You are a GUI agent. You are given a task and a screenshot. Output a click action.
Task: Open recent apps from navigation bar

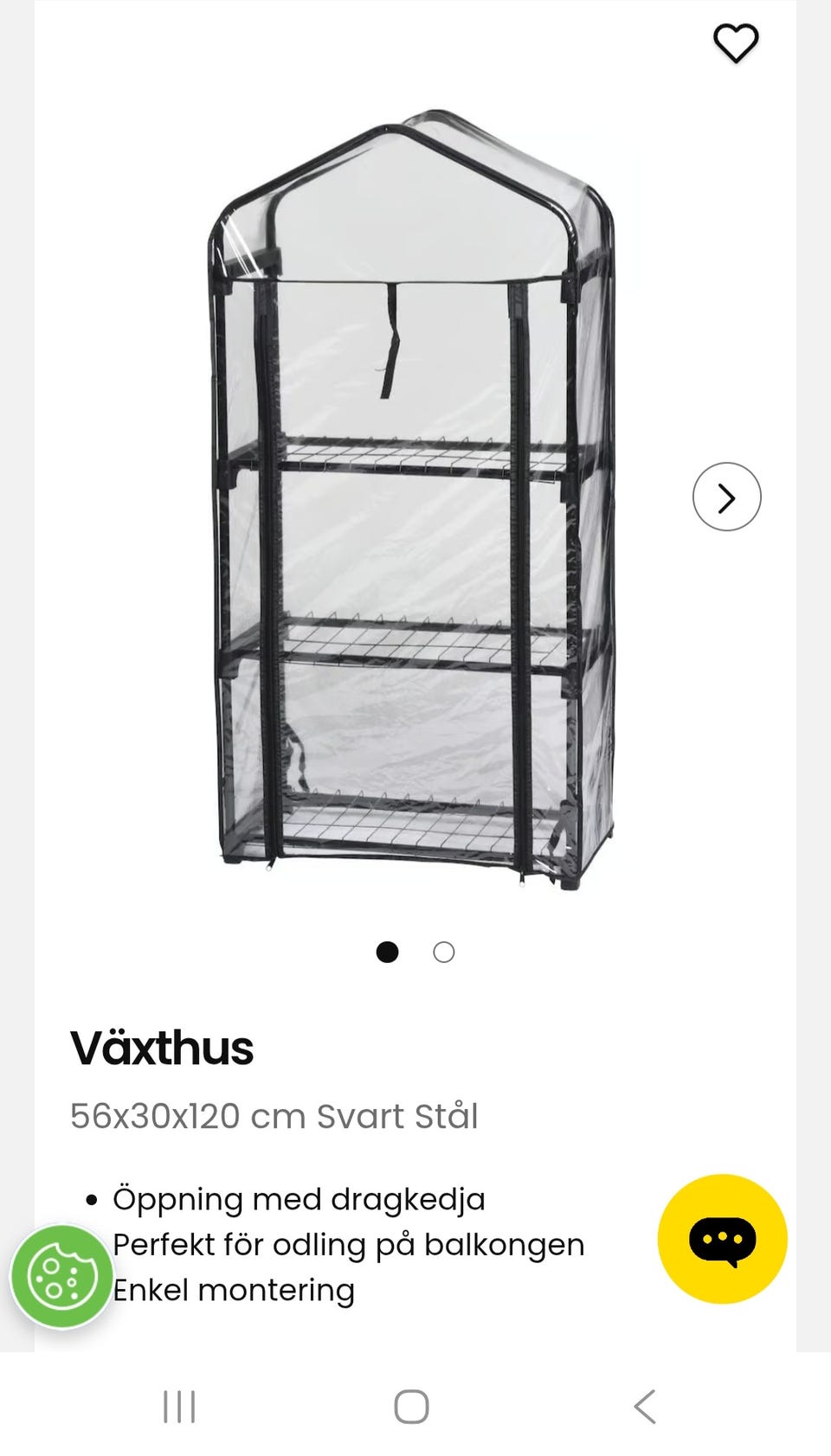point(179,1407)
